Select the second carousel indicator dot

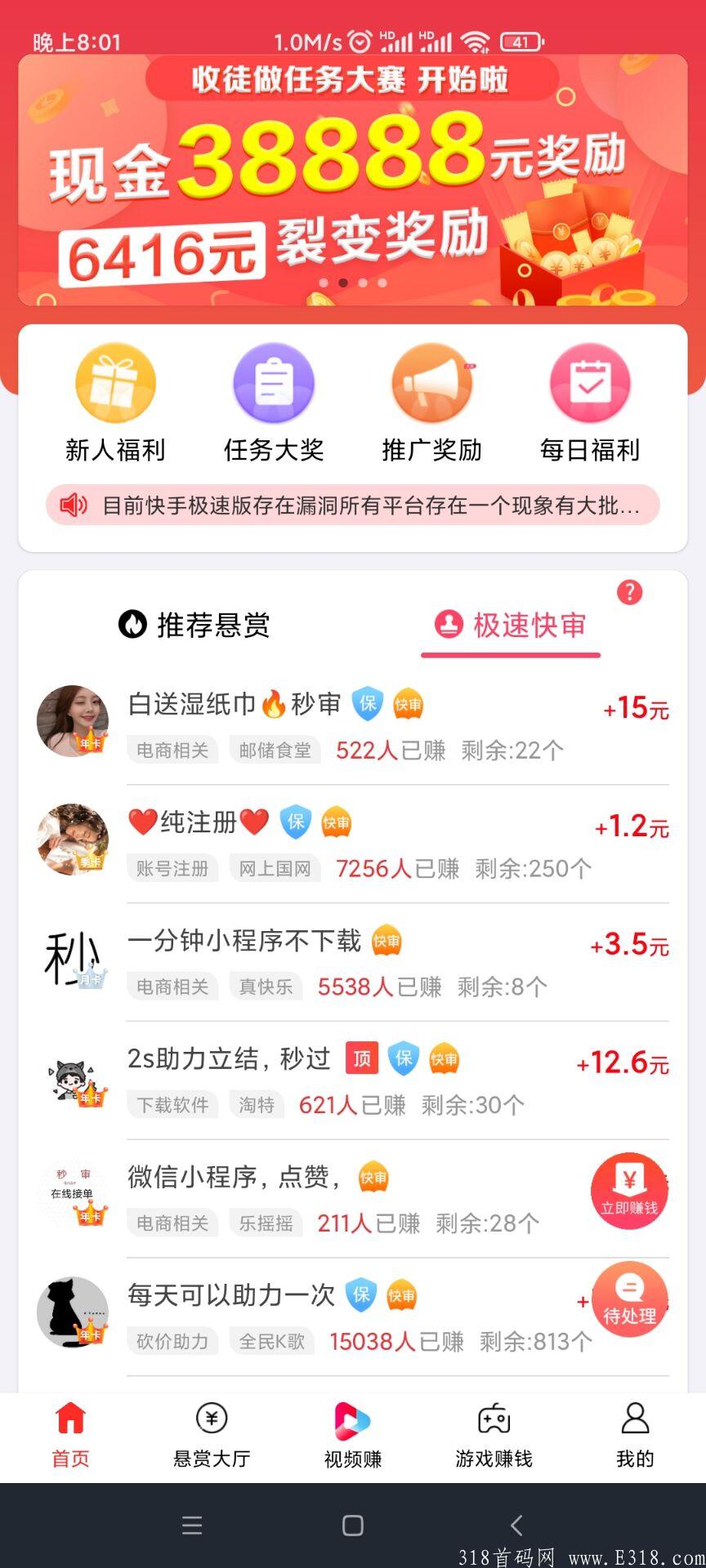point(343,283)
